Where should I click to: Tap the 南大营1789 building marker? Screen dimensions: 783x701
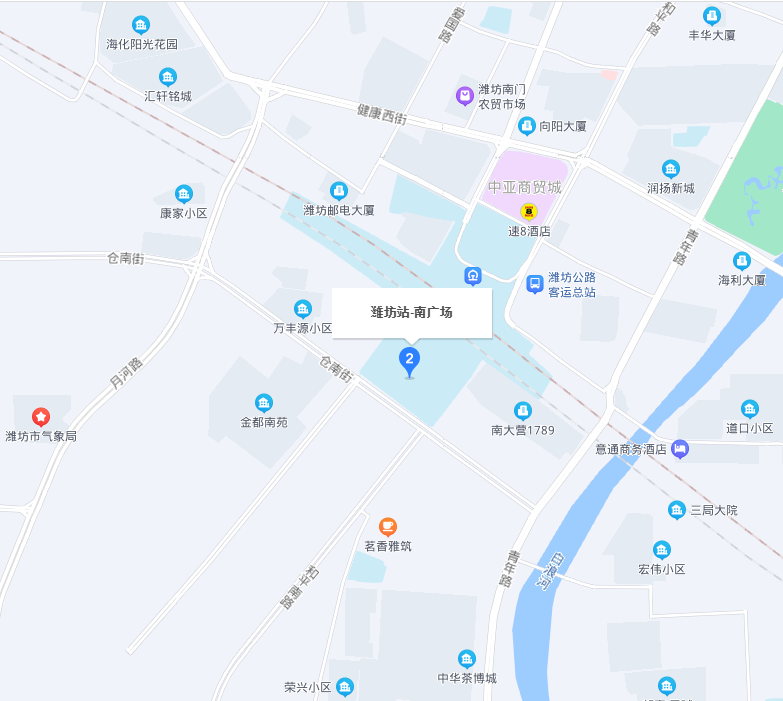click(522, 410)
